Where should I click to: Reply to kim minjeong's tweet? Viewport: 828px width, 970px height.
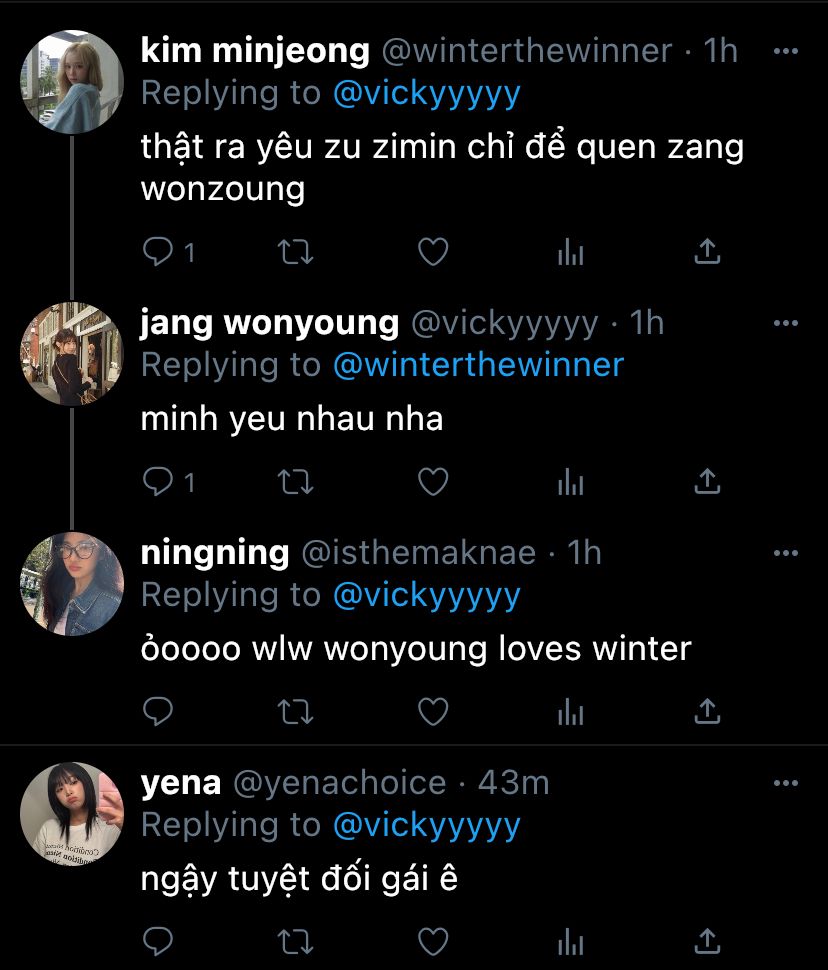158,252
